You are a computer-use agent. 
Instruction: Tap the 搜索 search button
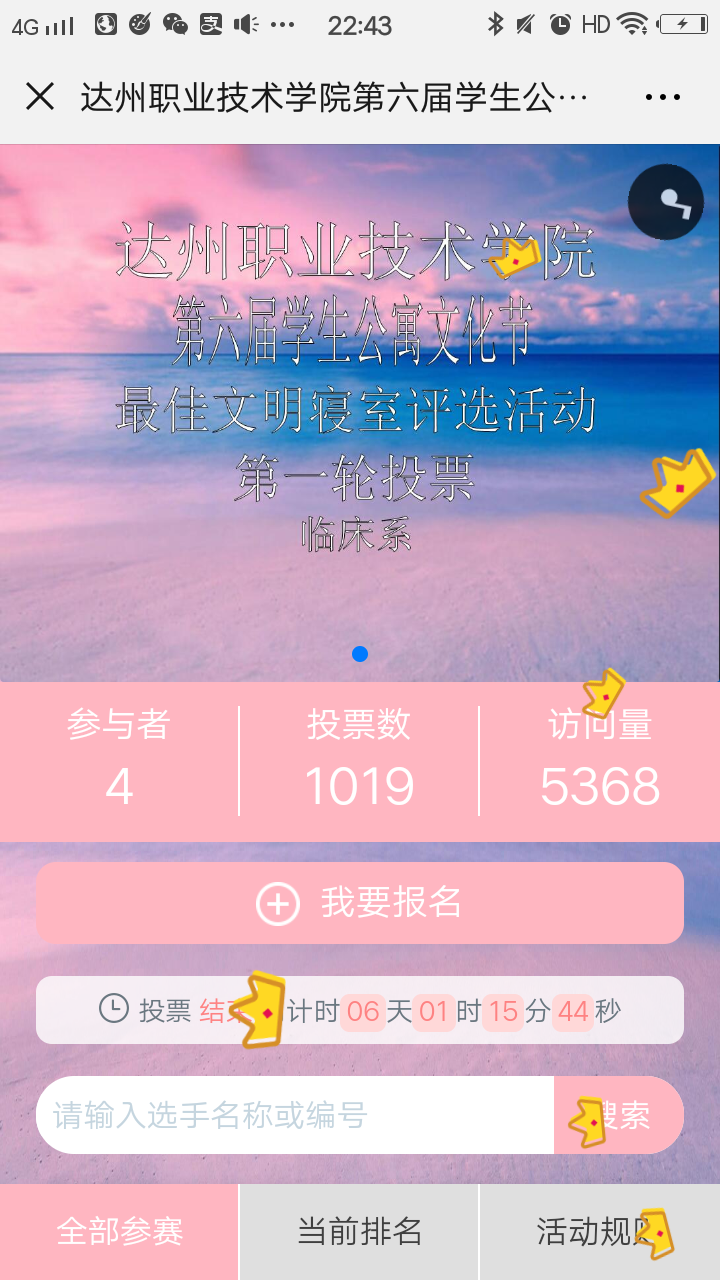[x=619, y=1115]
